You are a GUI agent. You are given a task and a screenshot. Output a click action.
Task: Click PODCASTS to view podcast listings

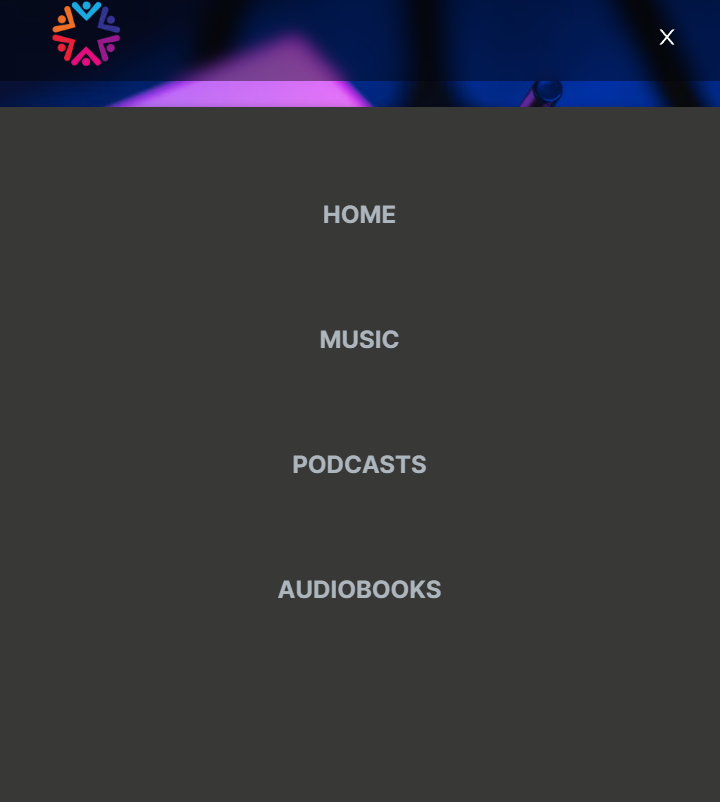(x=359, y=464)
